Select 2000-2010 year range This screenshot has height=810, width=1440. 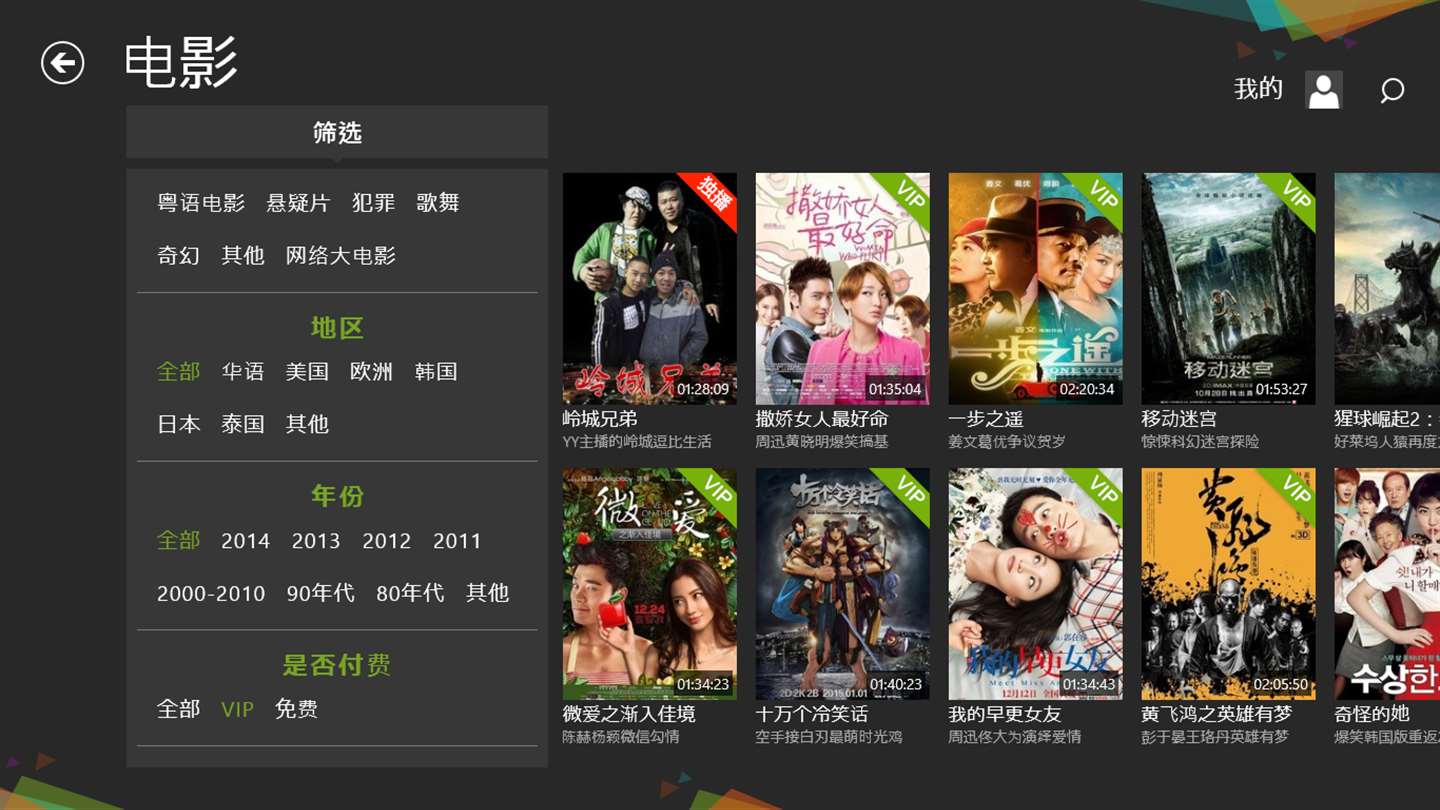click(211, 593)
